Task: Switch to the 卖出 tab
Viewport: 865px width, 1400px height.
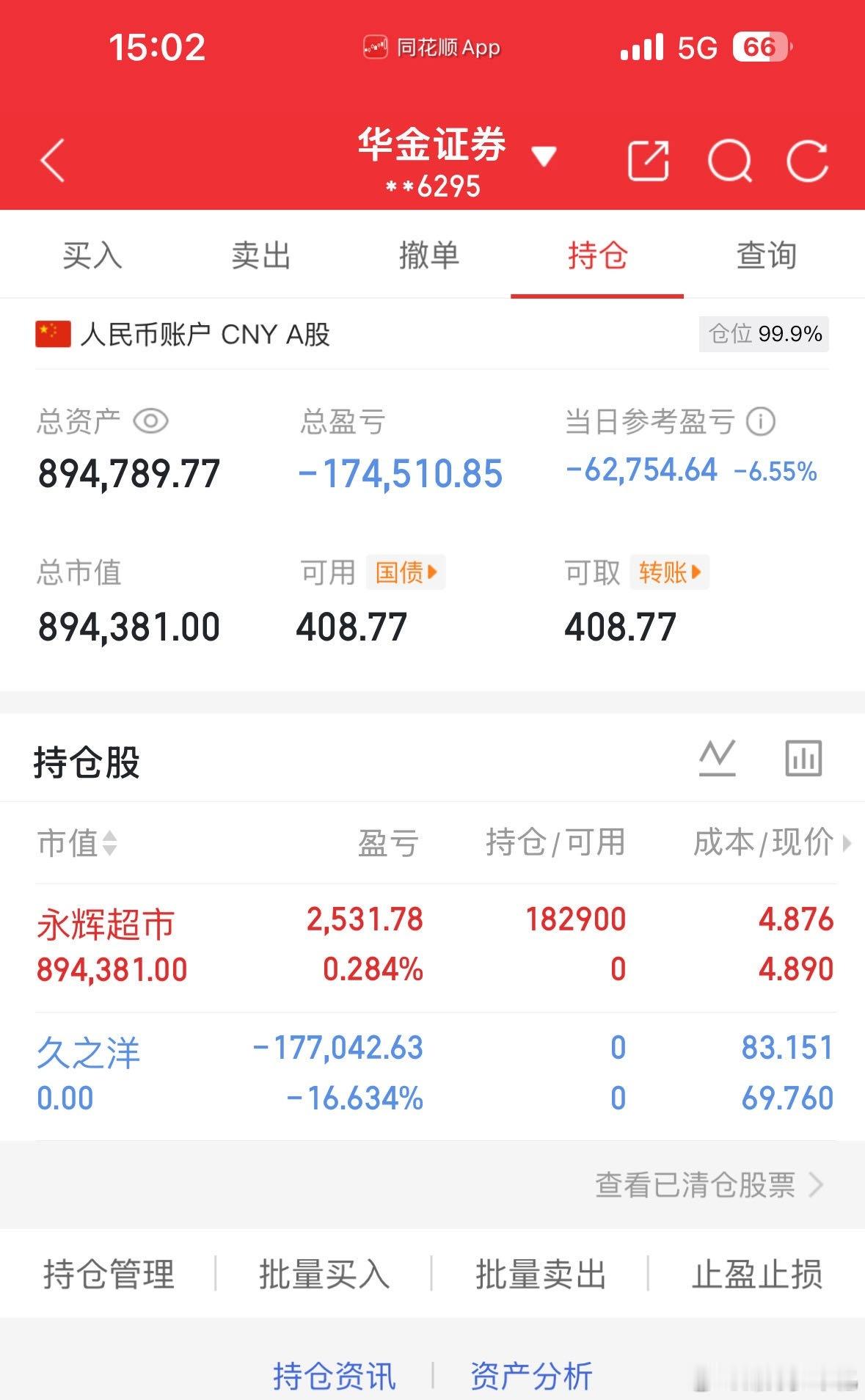Action: point(260,255)
